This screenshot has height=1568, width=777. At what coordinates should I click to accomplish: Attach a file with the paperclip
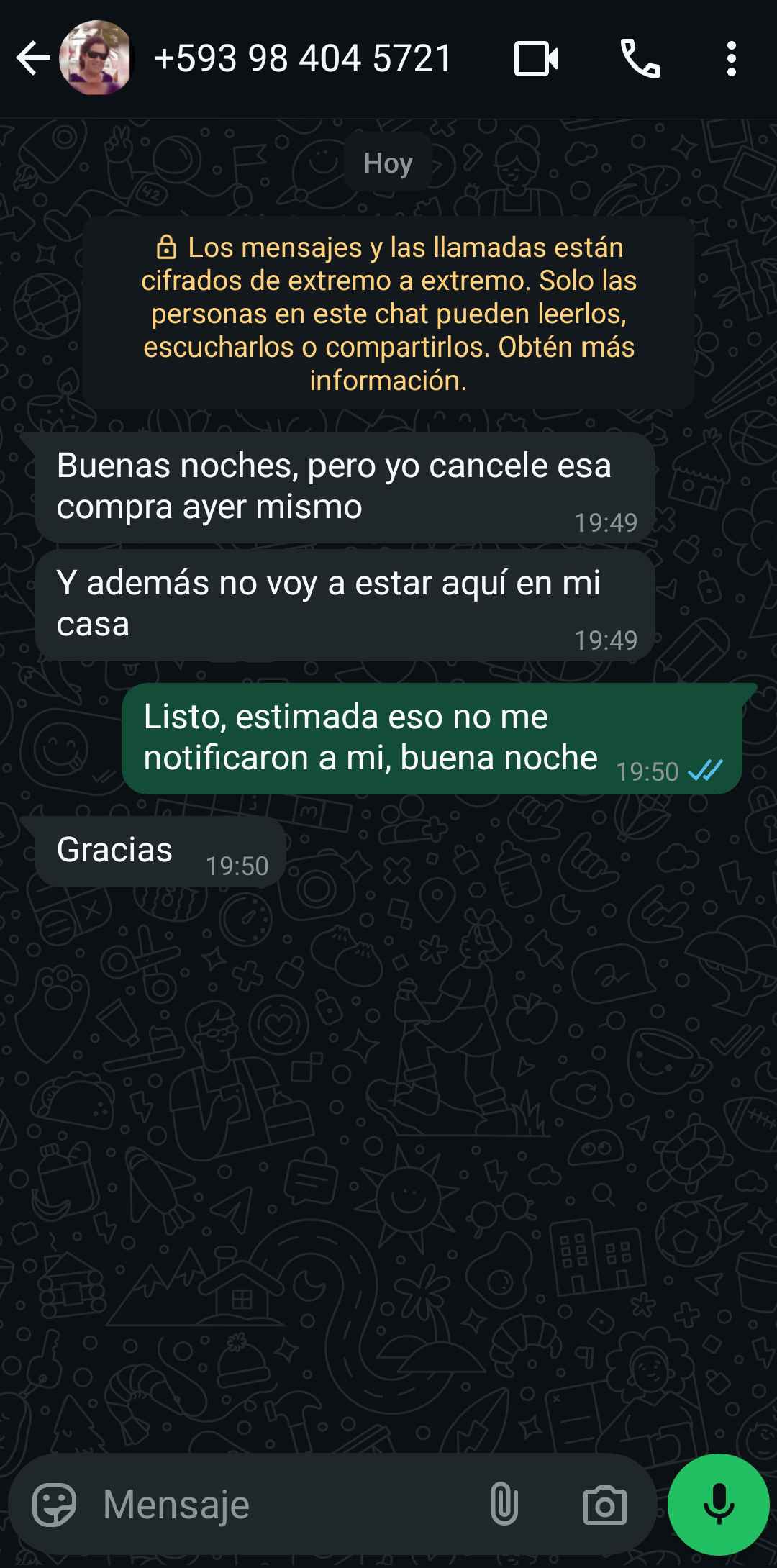point(504,1505)
